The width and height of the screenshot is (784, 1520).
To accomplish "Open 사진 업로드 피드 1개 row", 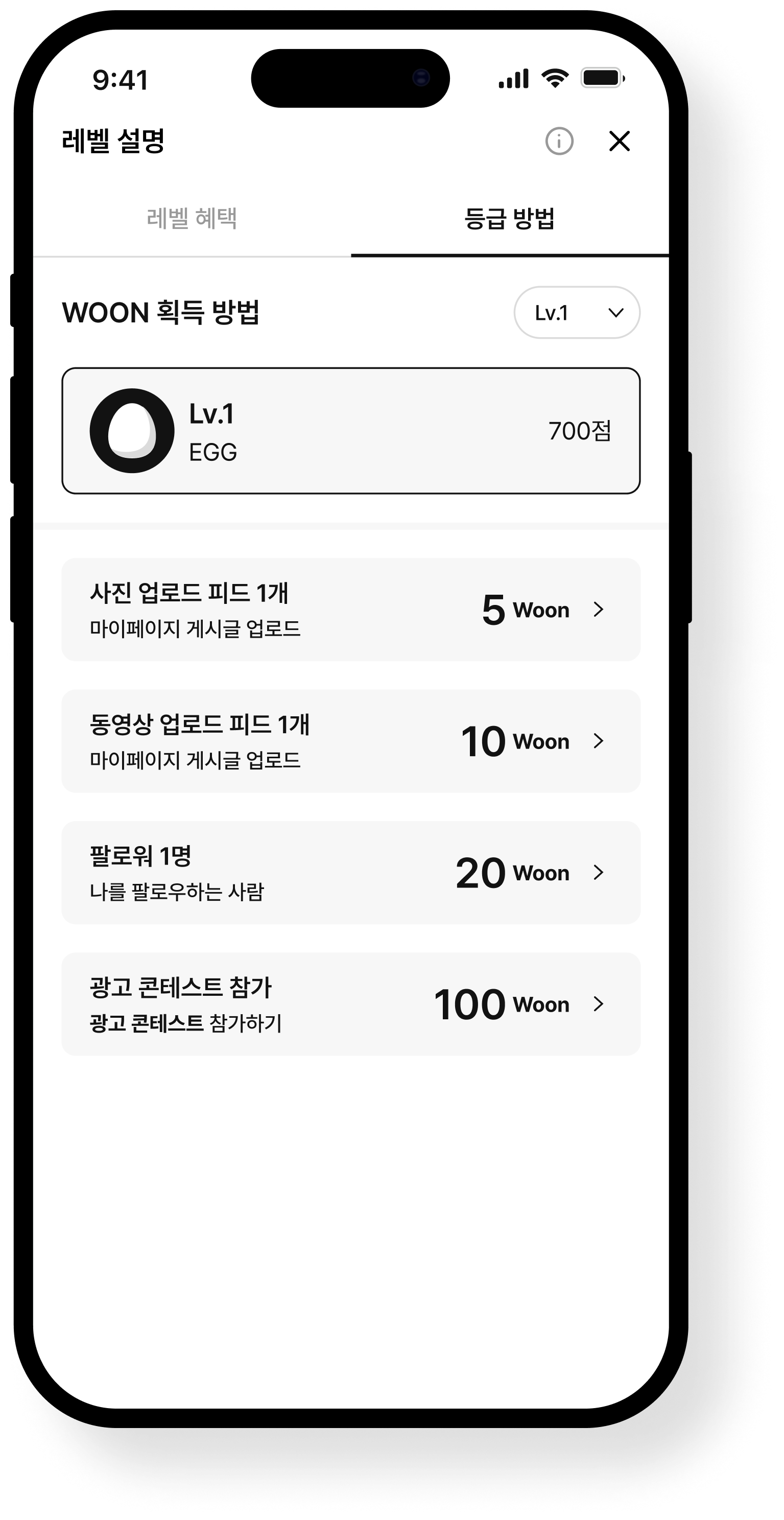I will tap(351, 610).
